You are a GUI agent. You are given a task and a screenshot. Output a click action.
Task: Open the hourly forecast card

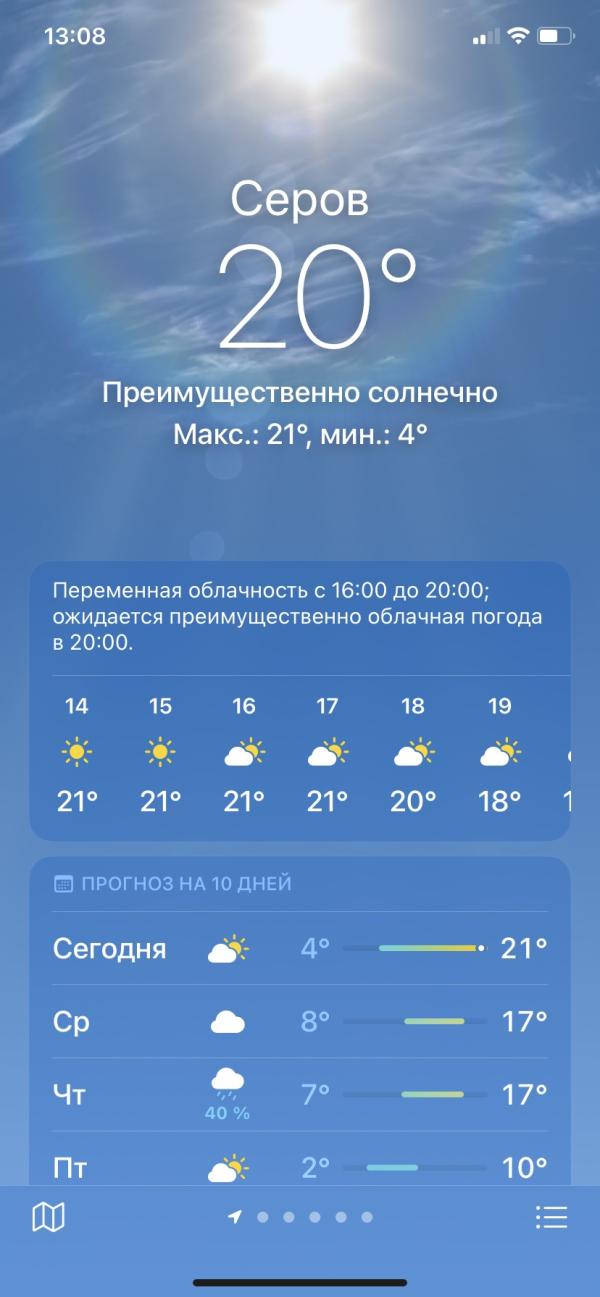[300, 700]
